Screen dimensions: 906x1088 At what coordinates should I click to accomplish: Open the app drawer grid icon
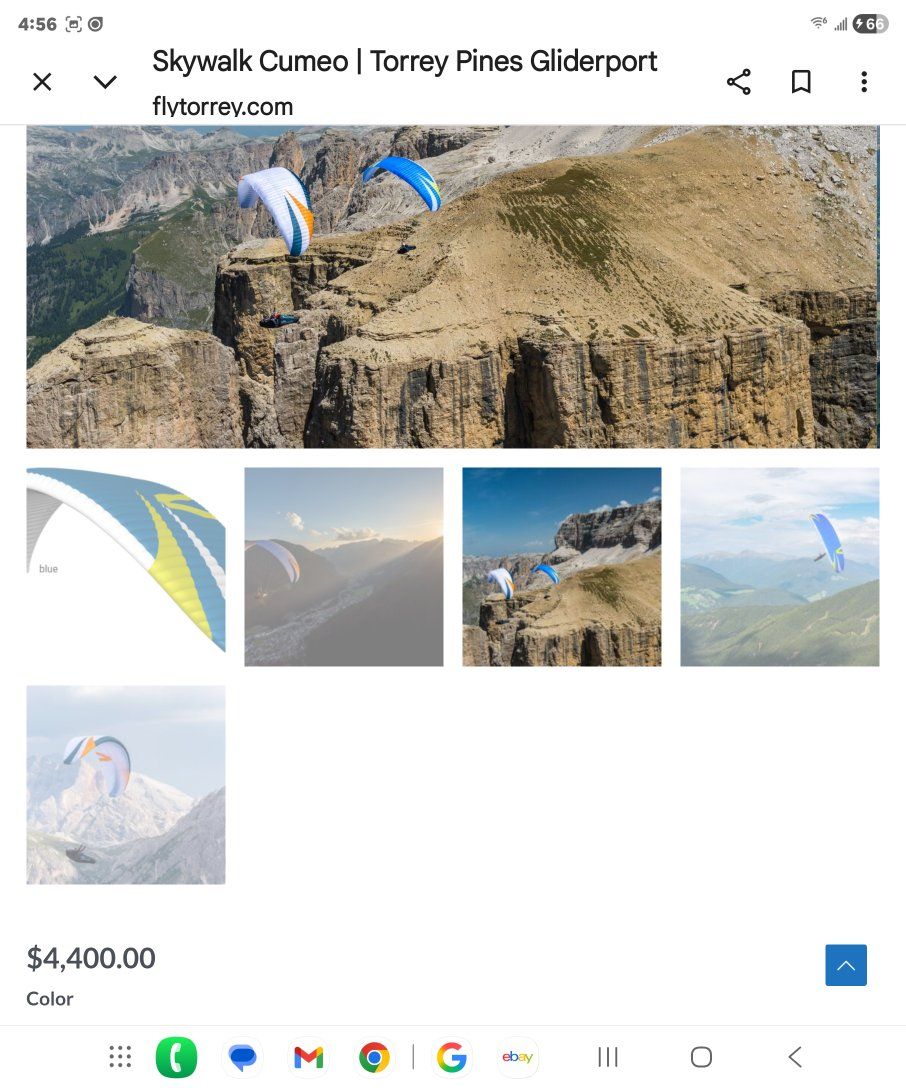pyautogui.click(x=120, y=1057)
